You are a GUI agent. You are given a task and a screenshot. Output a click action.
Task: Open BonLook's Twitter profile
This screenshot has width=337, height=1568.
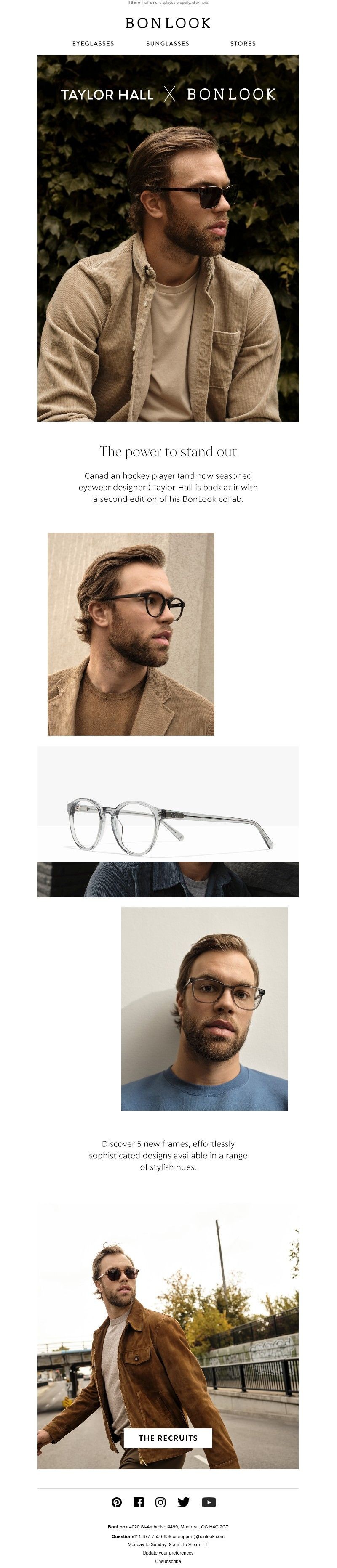(x=183, y=1502)
